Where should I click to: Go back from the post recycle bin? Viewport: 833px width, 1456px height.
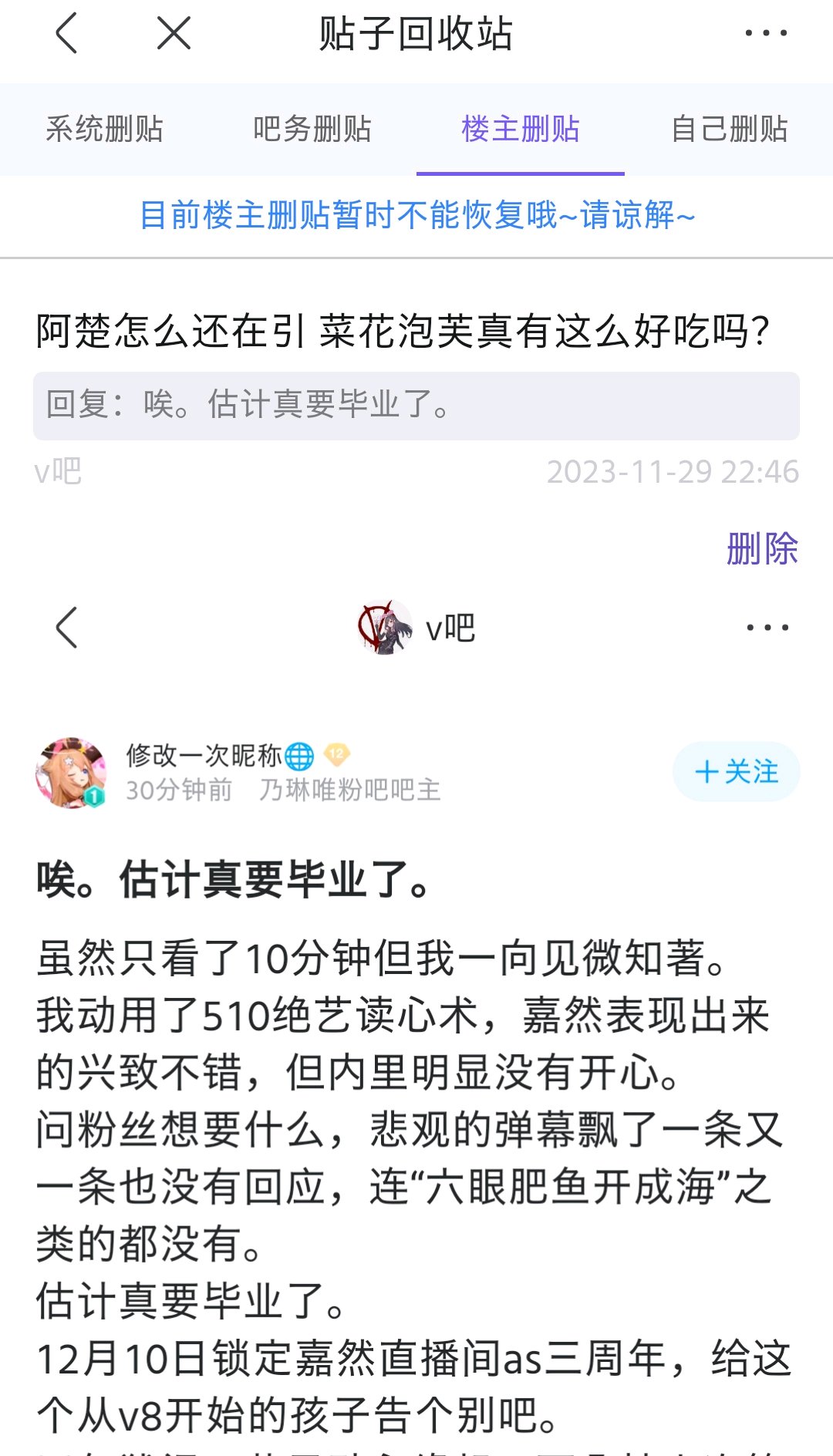pyautogui.click(x=67, y=34)
